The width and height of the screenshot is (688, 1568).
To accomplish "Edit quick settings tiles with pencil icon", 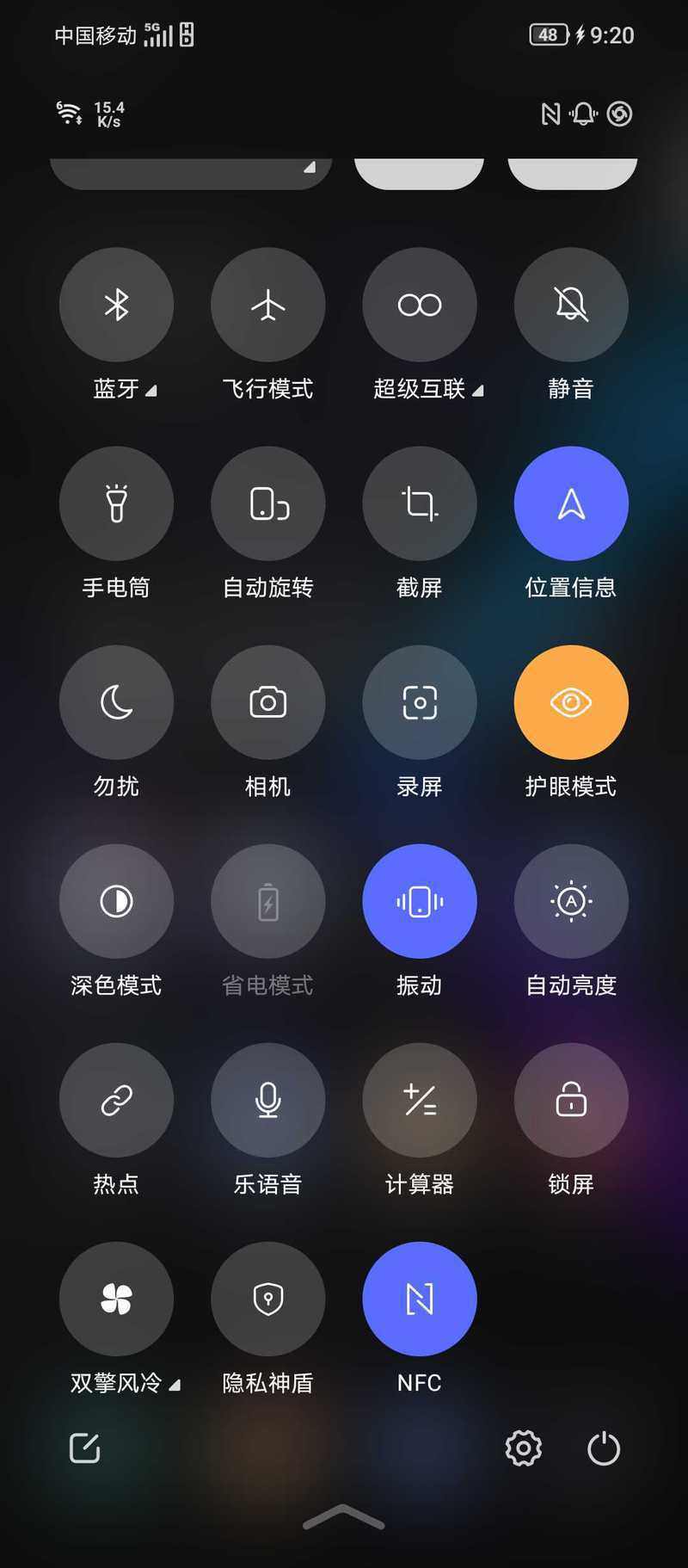I will tap(84, 1448).
